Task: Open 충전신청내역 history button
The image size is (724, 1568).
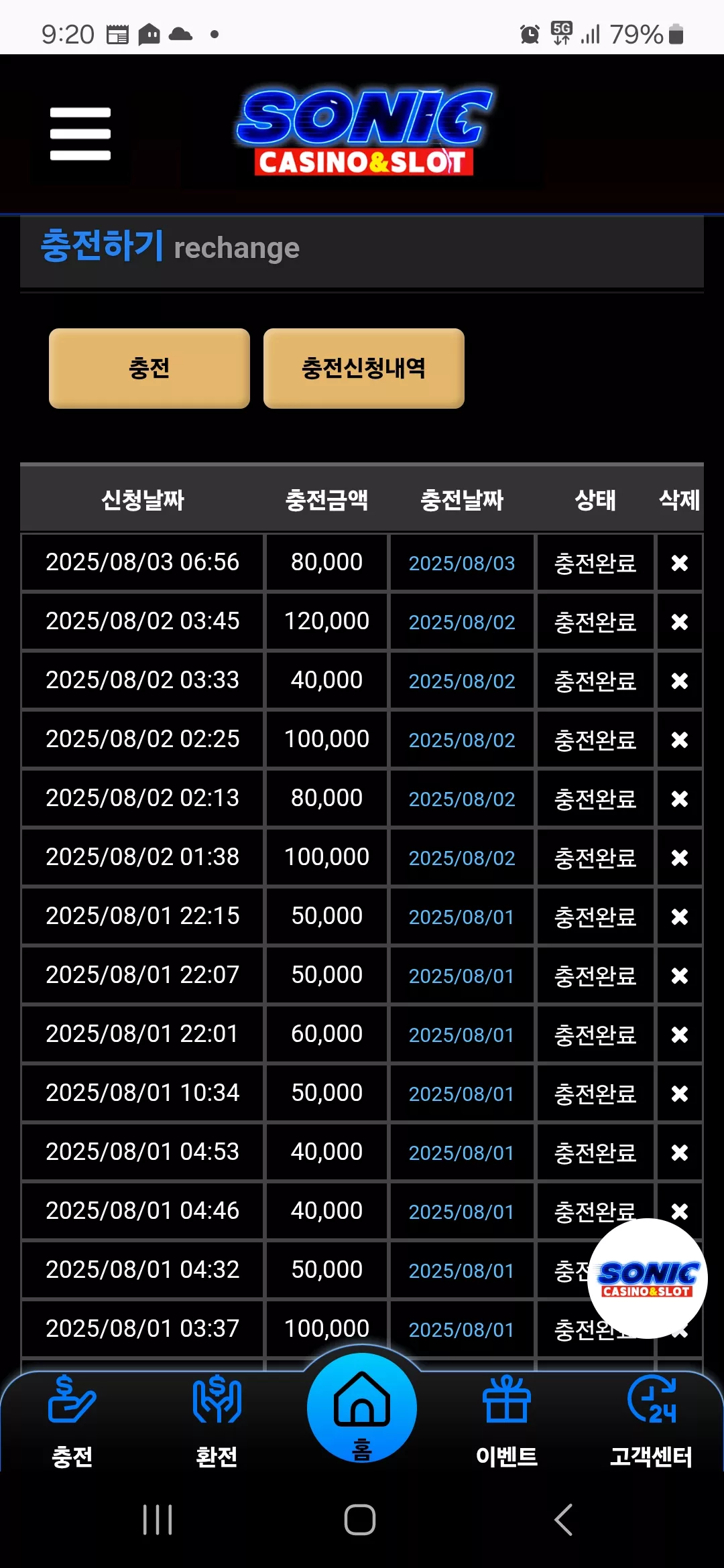Action: click(364, 368)
